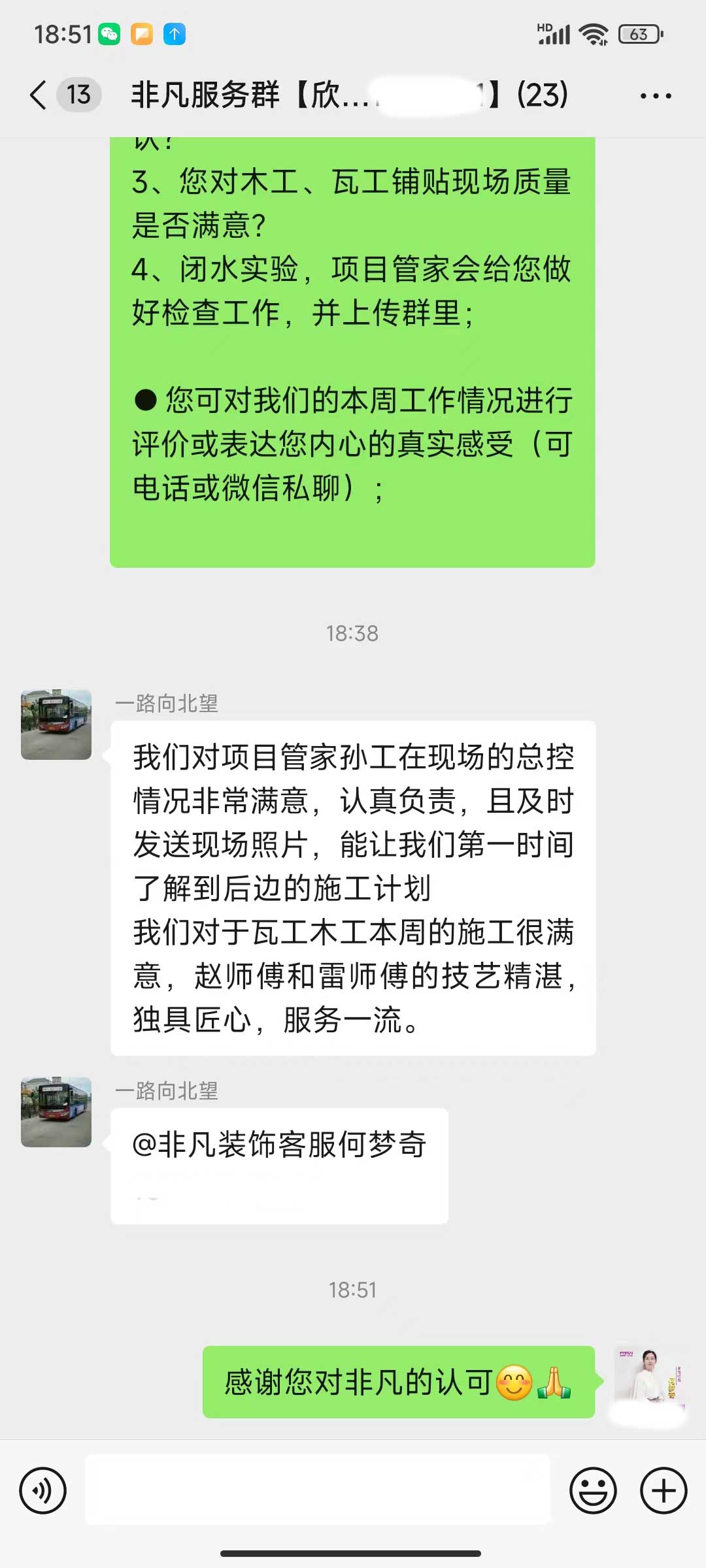This screenshot has width=706, height=1568.
Task: Tap the message text field
Action: click(318, 1491)
